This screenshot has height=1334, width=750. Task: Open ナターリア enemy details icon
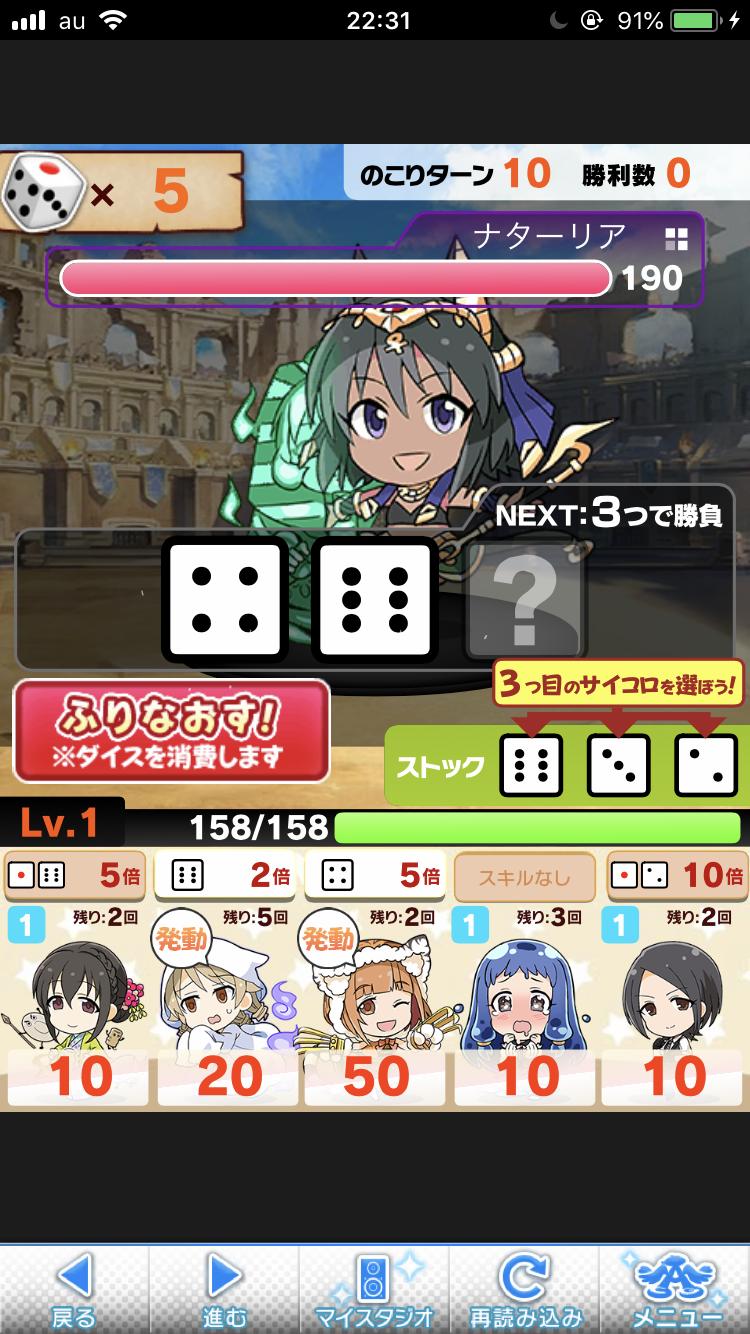(677, 238)
